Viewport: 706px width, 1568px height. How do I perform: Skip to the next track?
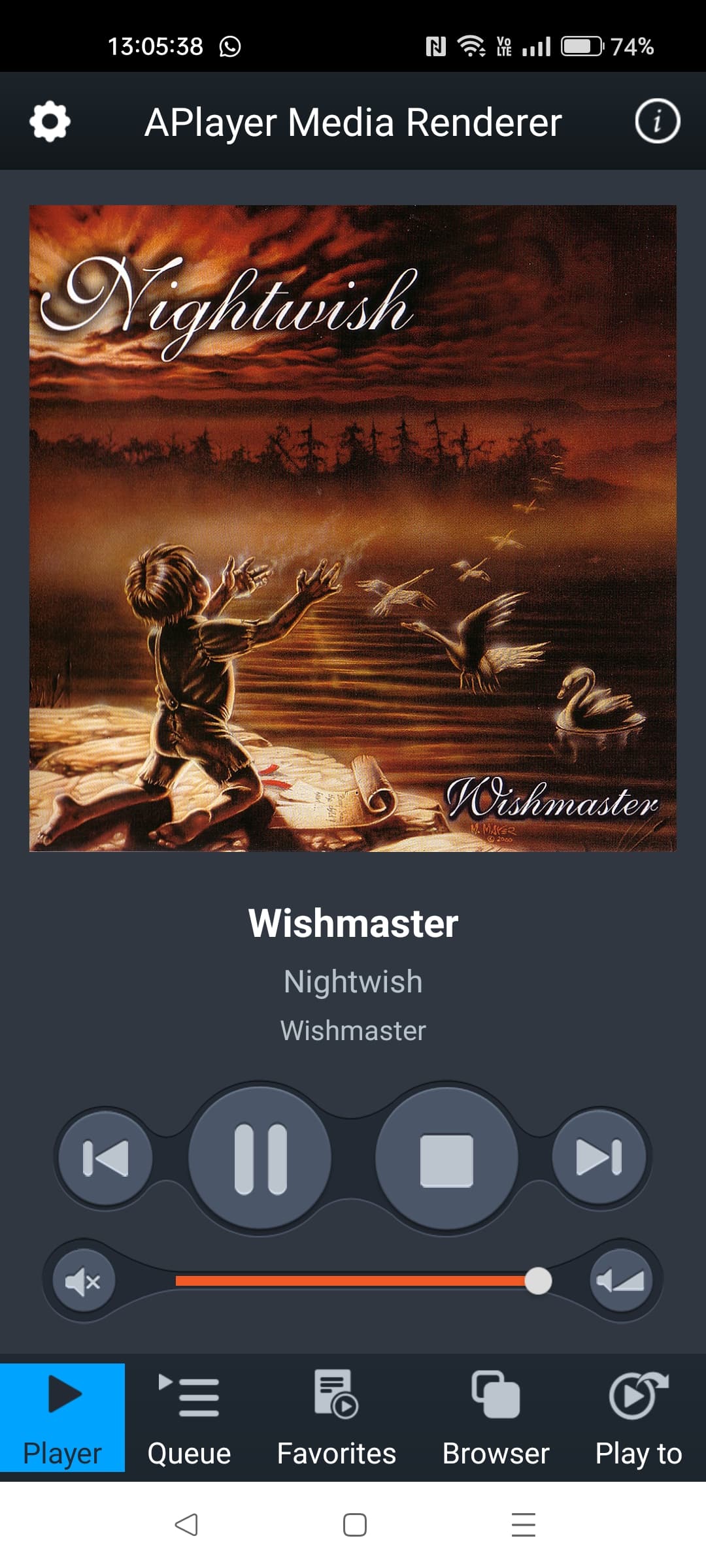tap(599, 1157)
